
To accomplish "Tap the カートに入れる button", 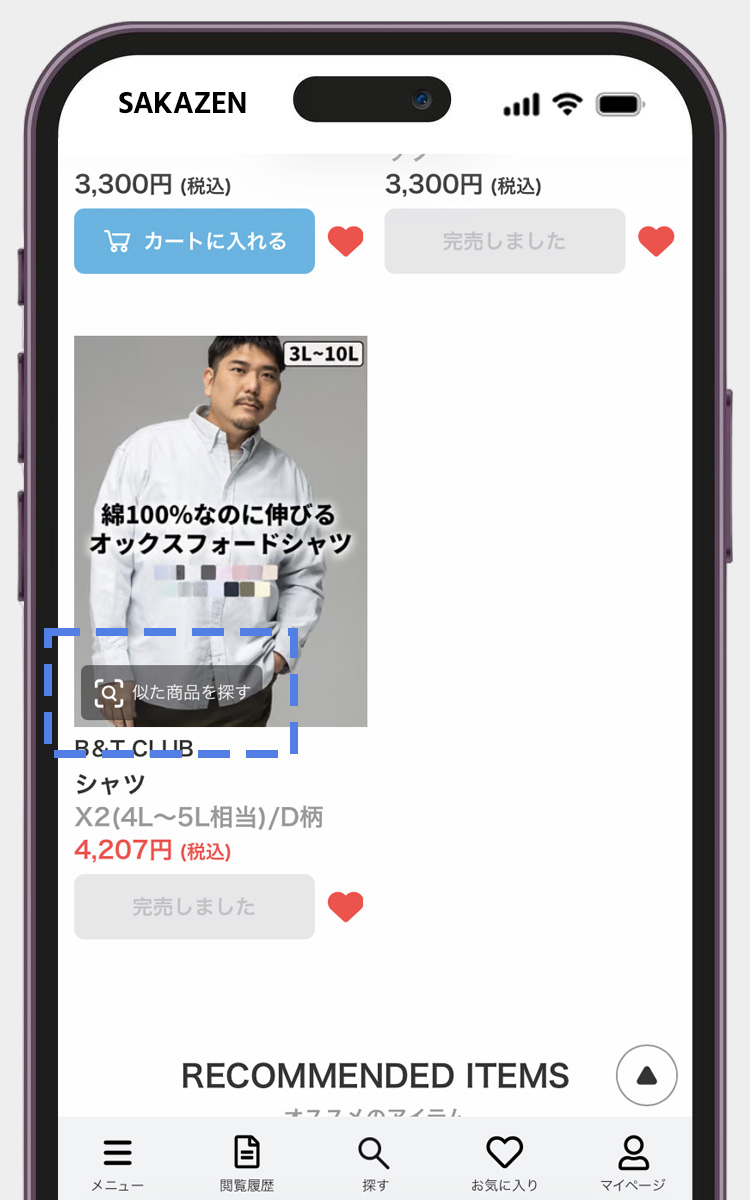I will 194,241.
